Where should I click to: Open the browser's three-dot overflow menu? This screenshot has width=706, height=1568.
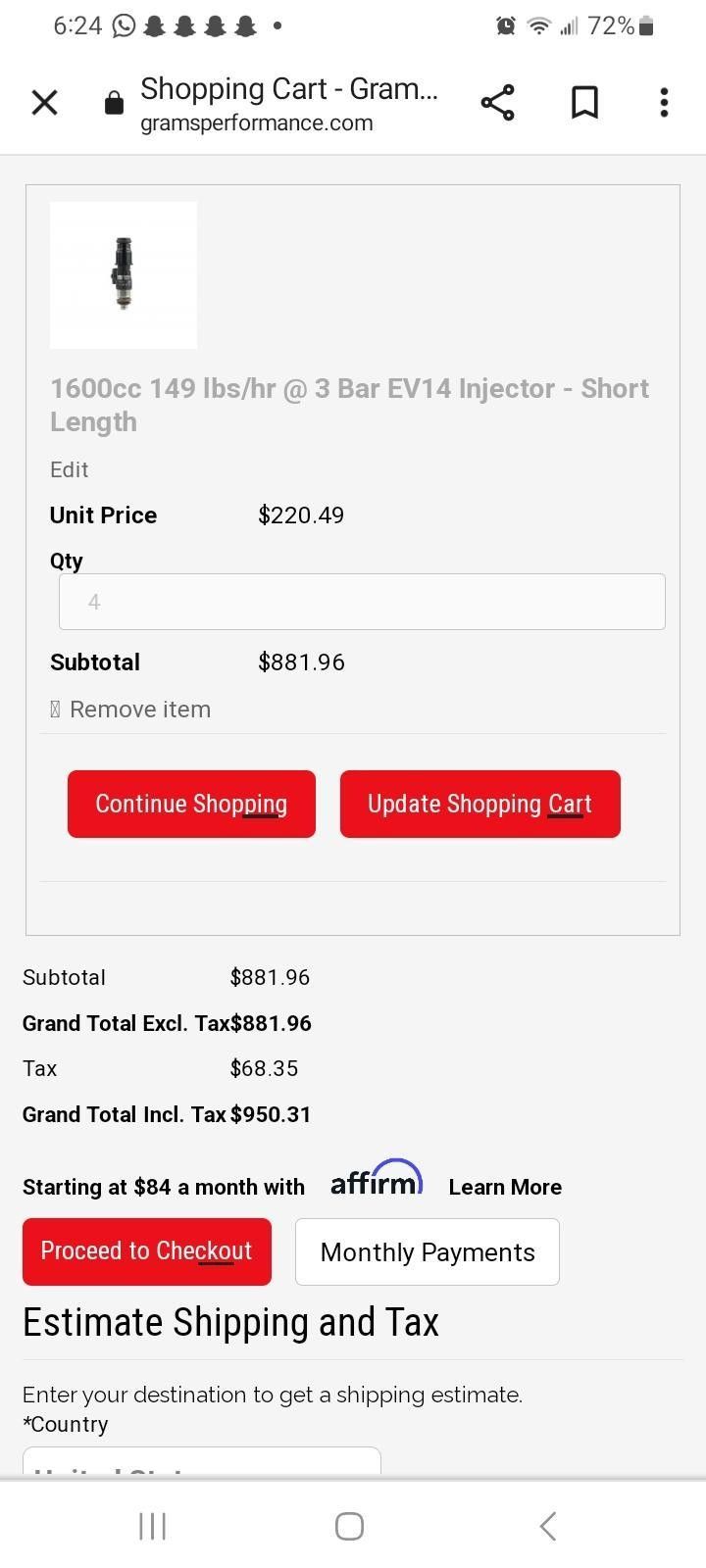tap(664, 102)
